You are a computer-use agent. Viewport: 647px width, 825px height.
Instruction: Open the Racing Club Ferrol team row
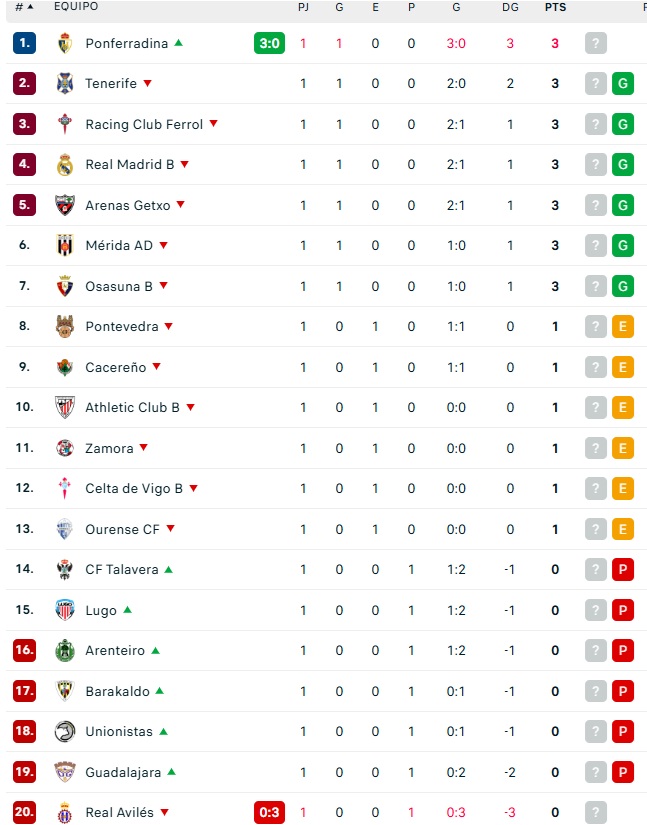144,124
